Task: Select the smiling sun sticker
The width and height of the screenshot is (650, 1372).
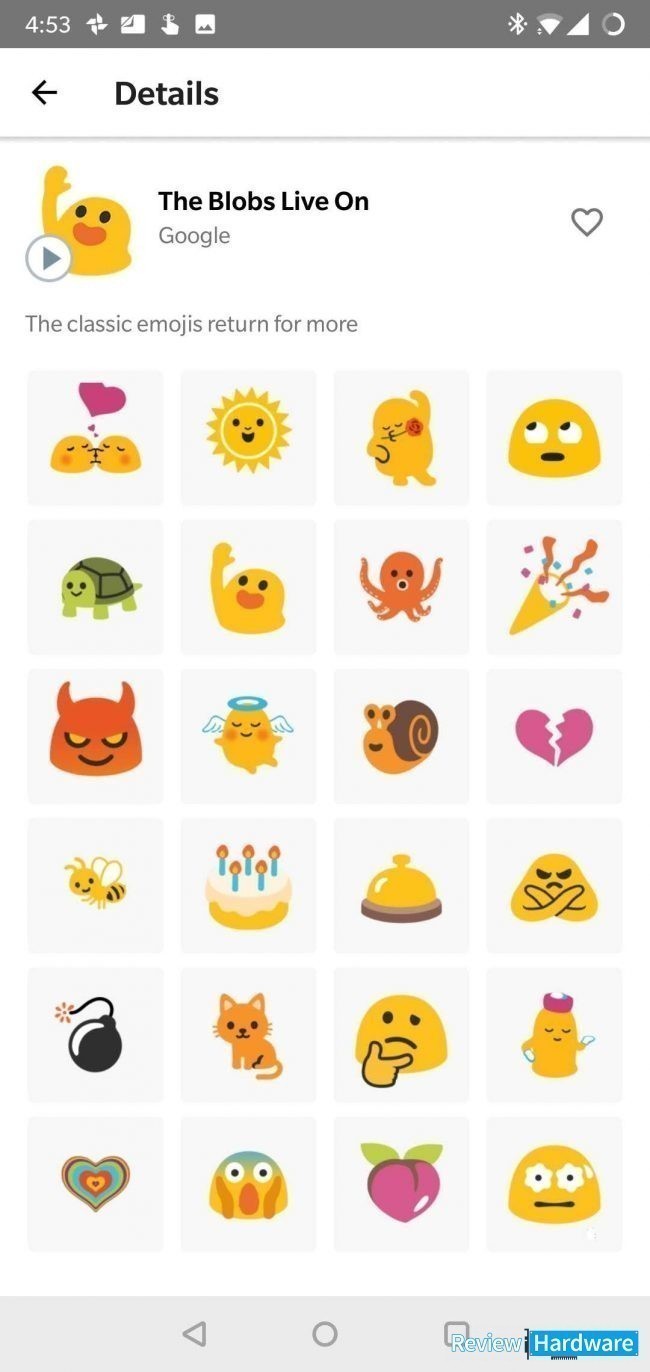Action: click(x=248, y=437)
